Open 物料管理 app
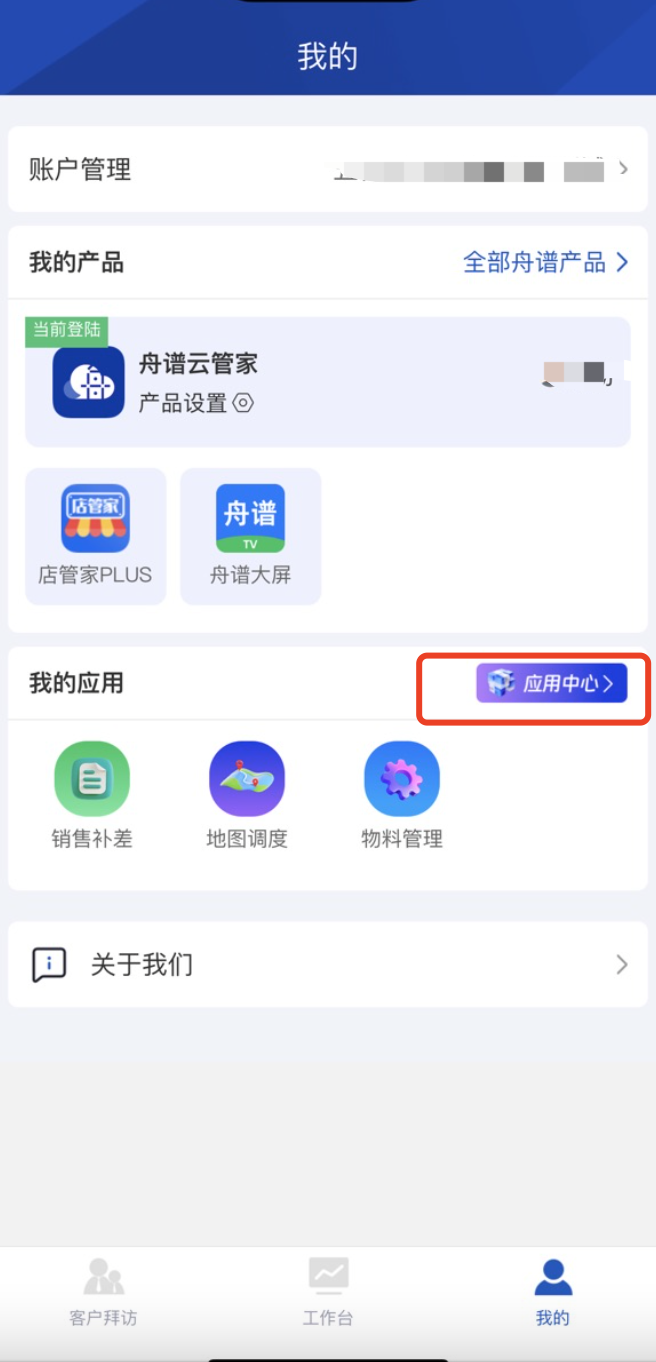 pos(402,796)
